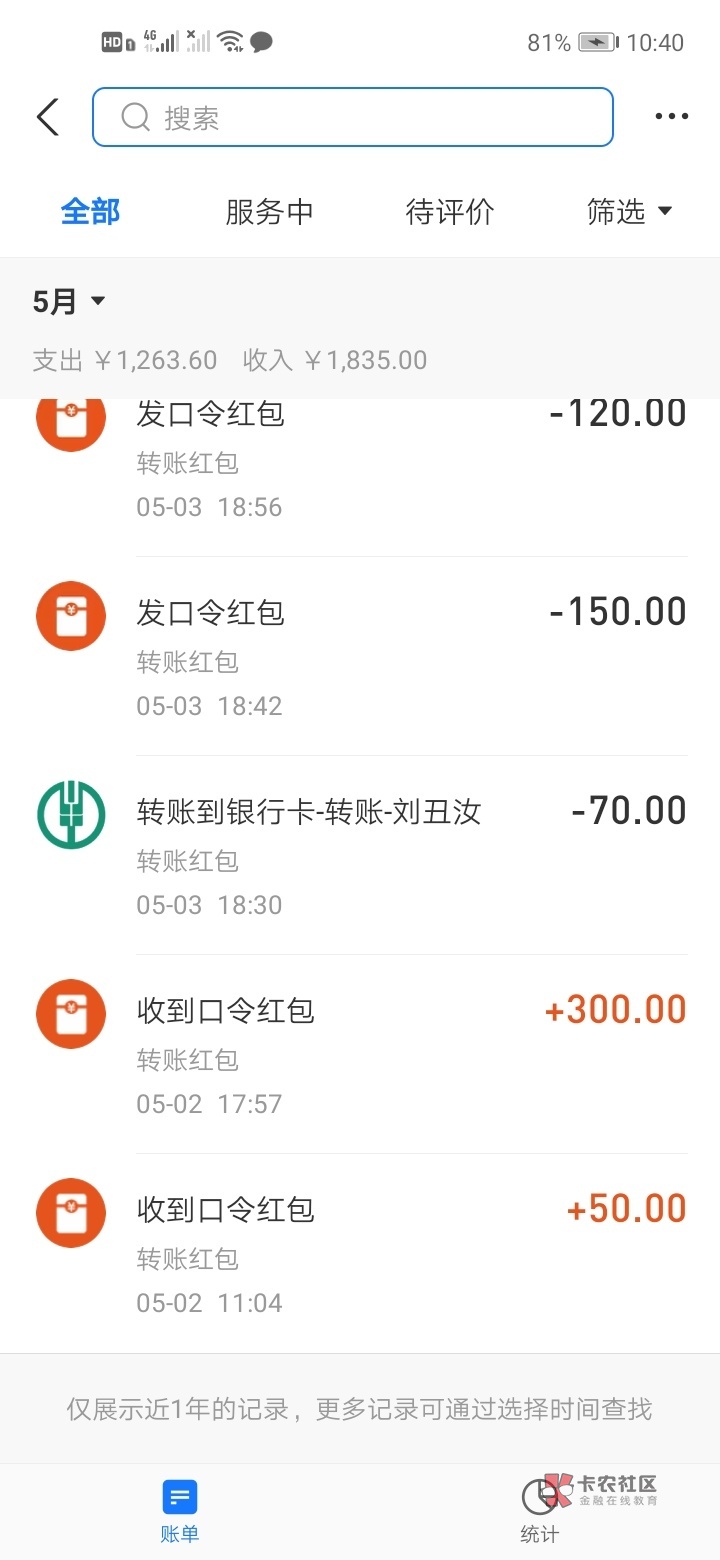Select the 全部 tab

coord(90,212)
